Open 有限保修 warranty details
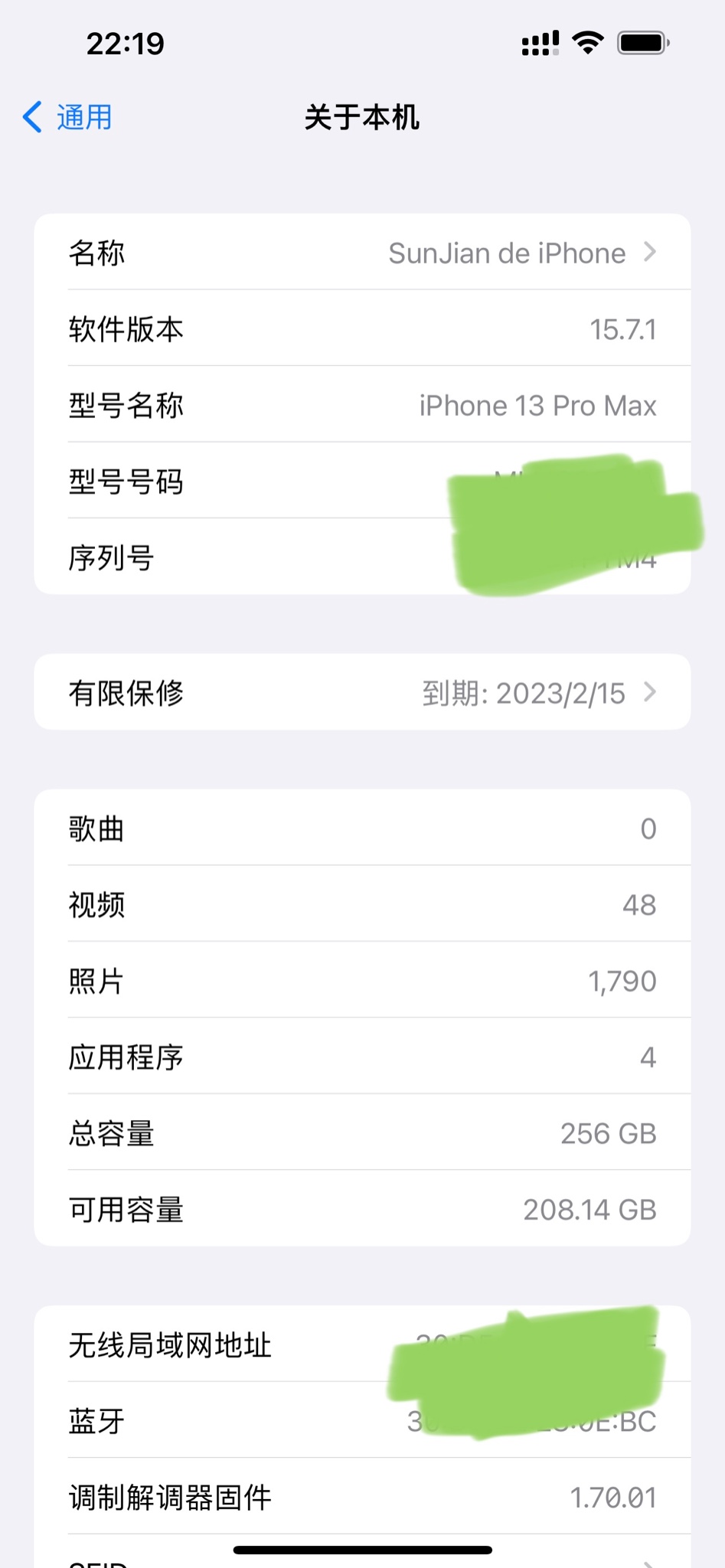Viewport: 725px width, 1568px height. (x=362, y=693)
